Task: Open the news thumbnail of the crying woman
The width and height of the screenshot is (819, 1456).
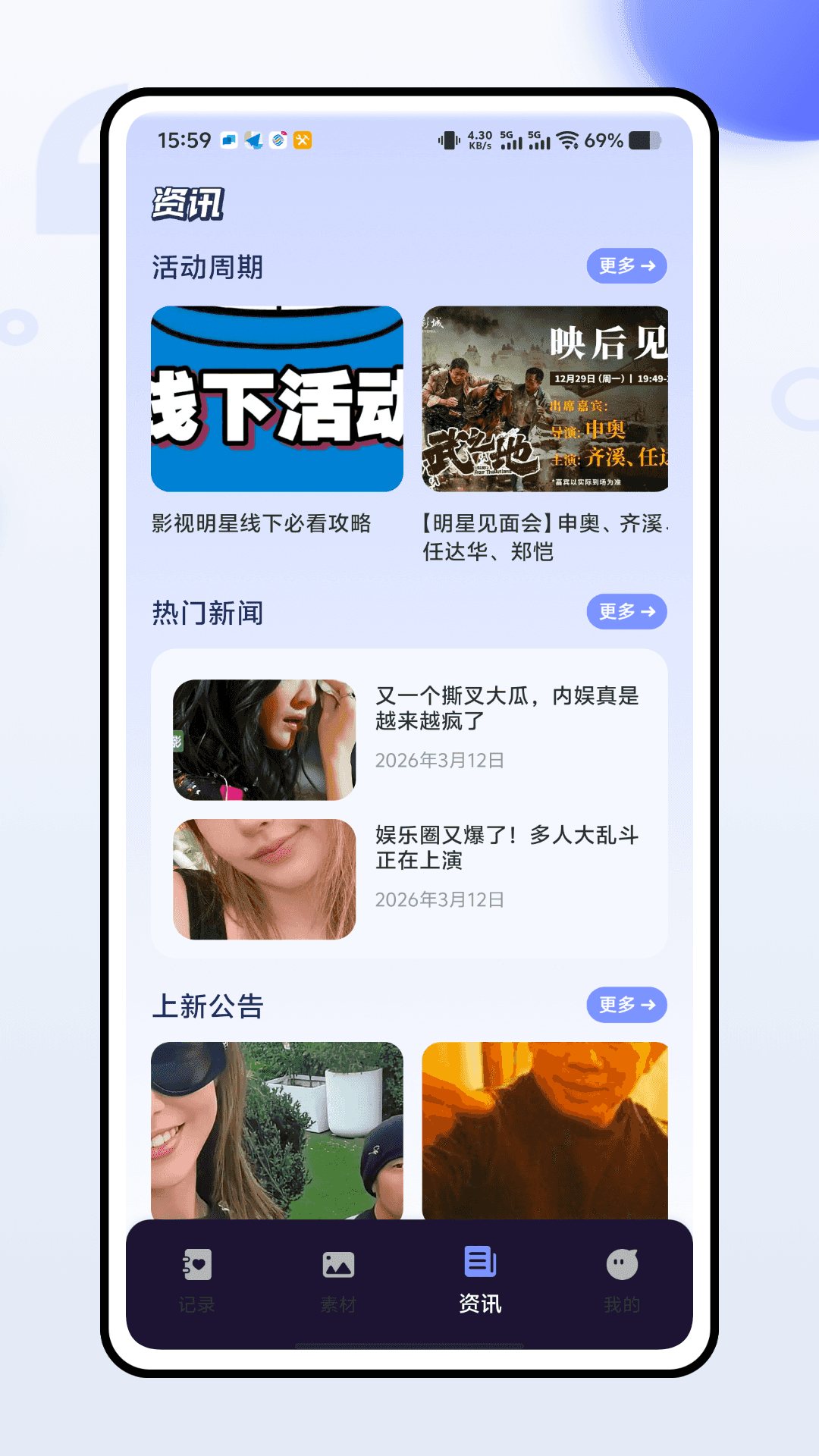Action: point(263,739)
